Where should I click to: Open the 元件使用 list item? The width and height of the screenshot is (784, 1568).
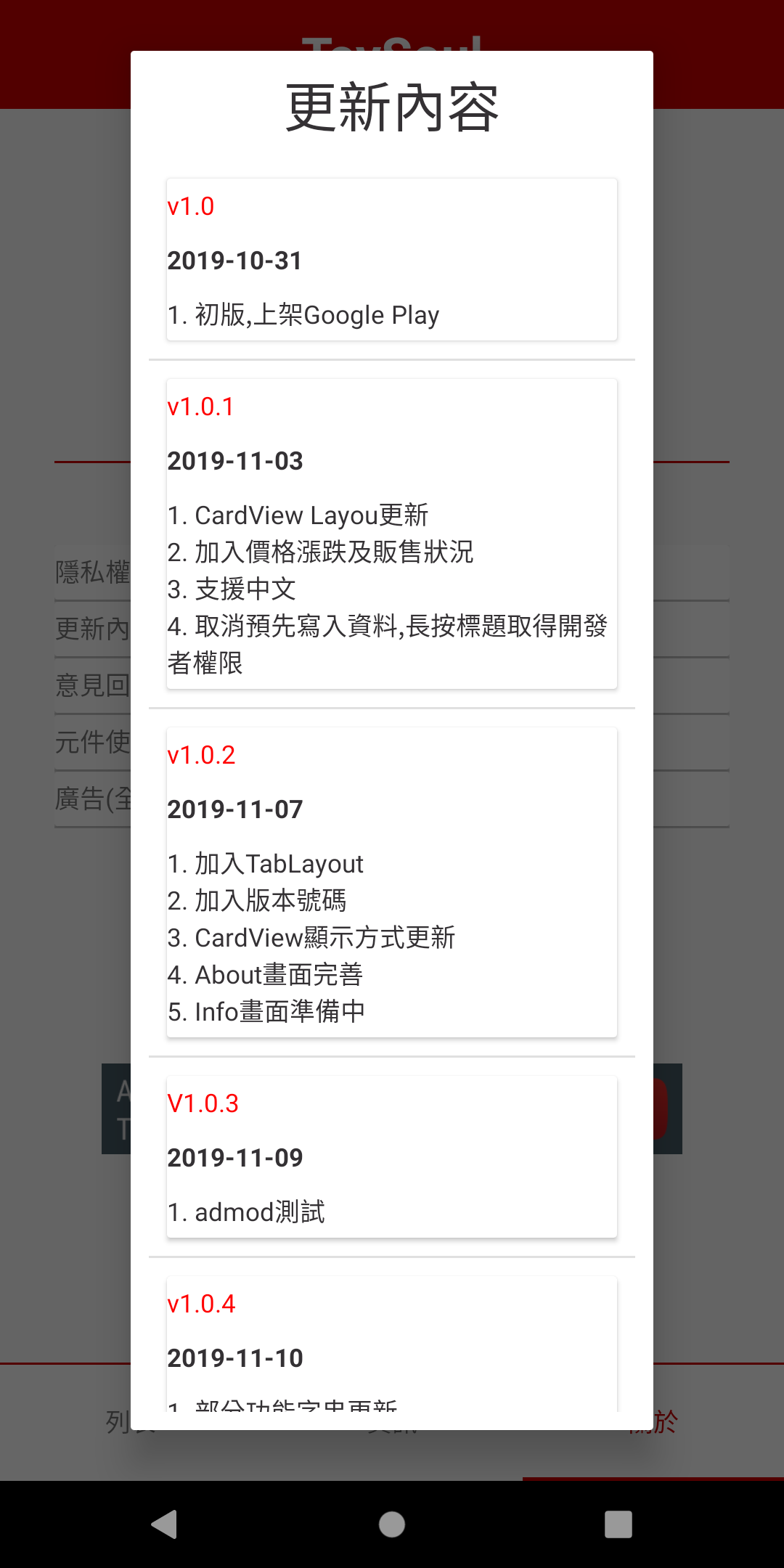tap(93, 740)
